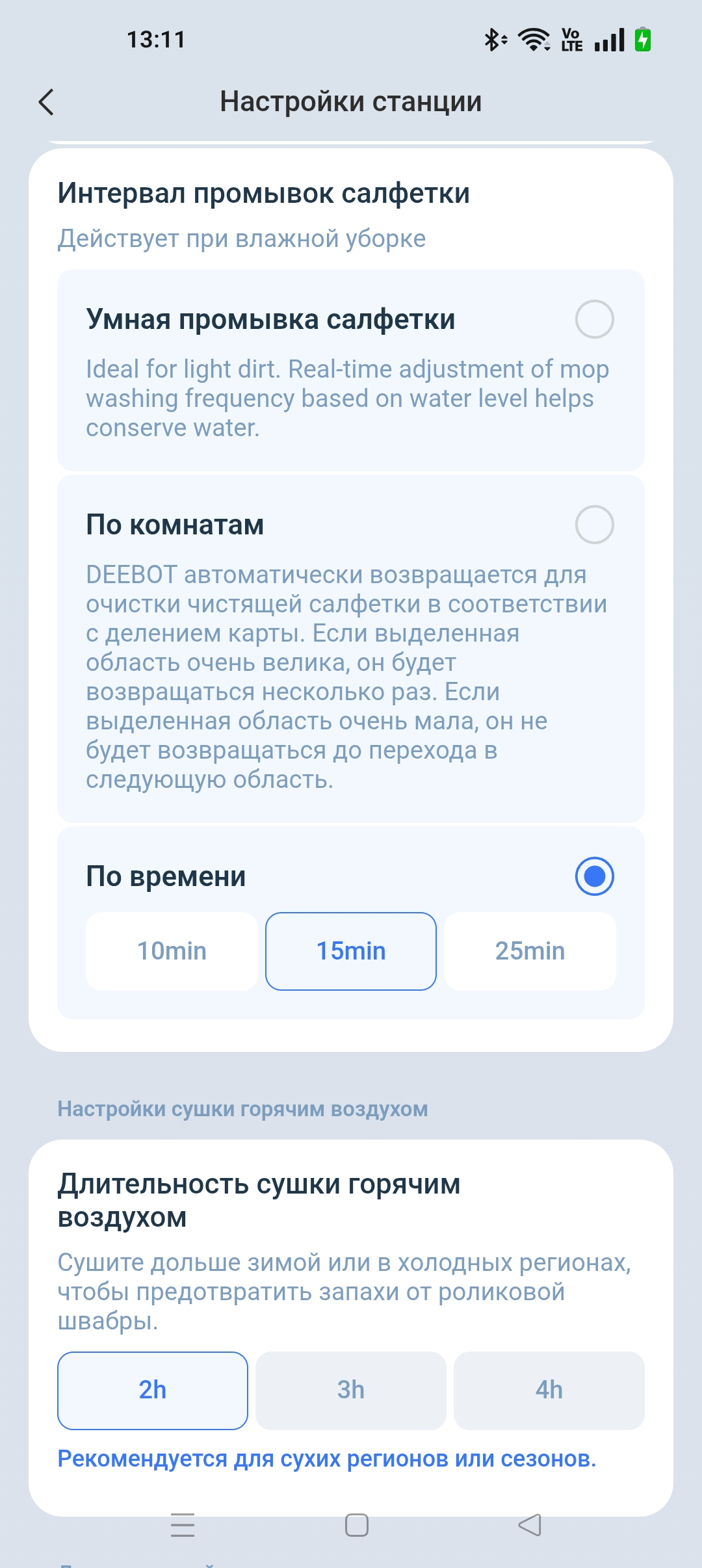Image resolution: width=702 pixels, height=1568 pixels.
Task: Select the По времени radio button
Action: (594, 876)
